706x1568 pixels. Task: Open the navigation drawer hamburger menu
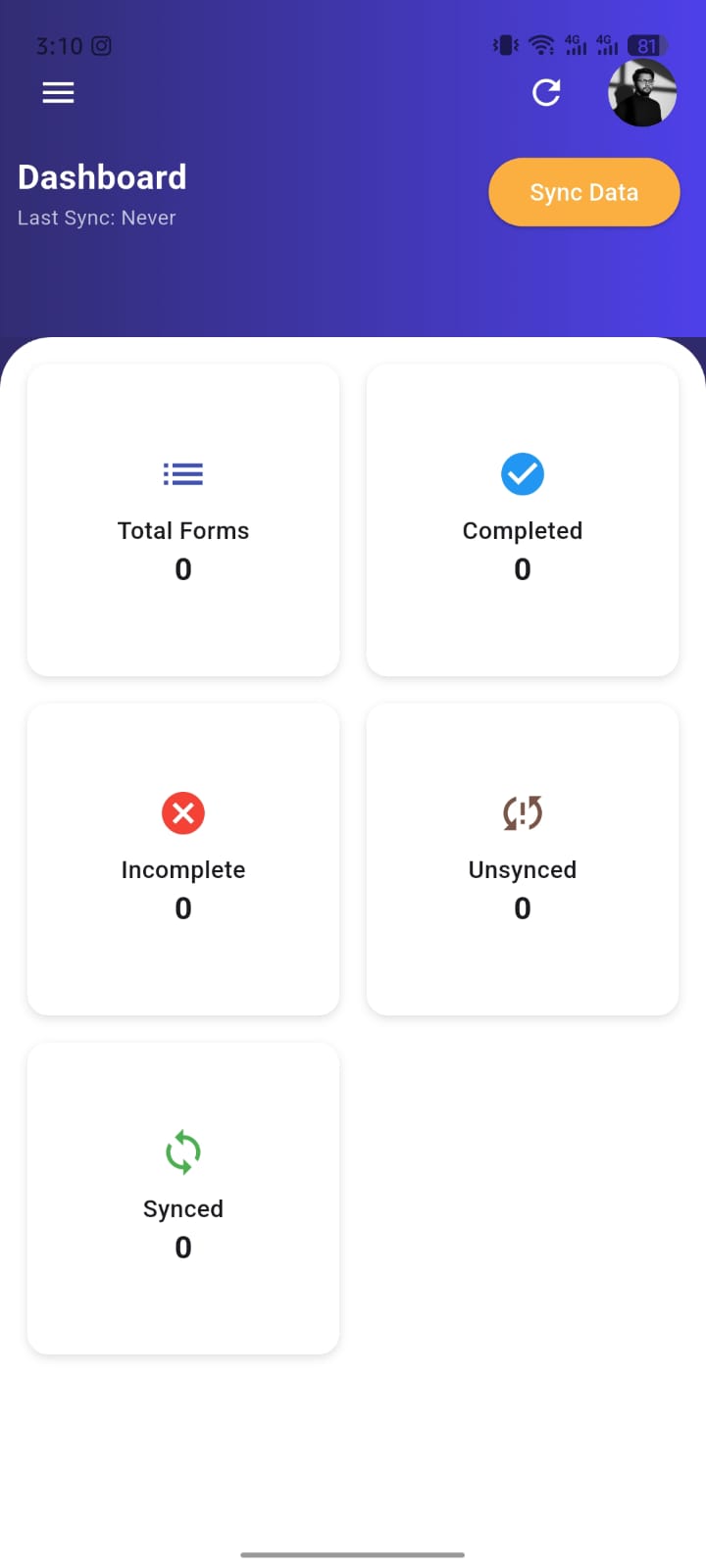58,93
